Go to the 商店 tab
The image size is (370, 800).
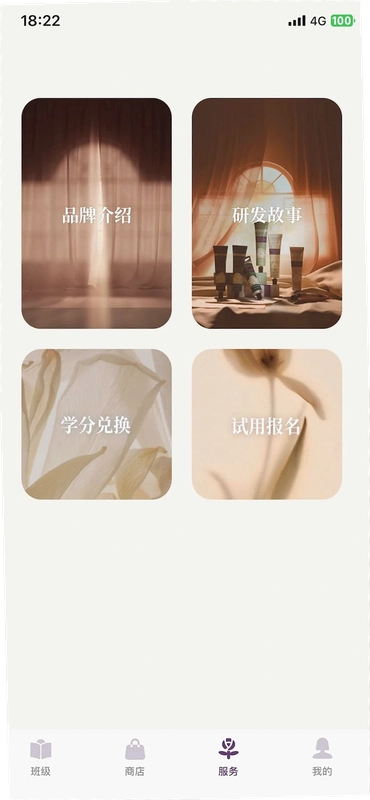point(135,757)
